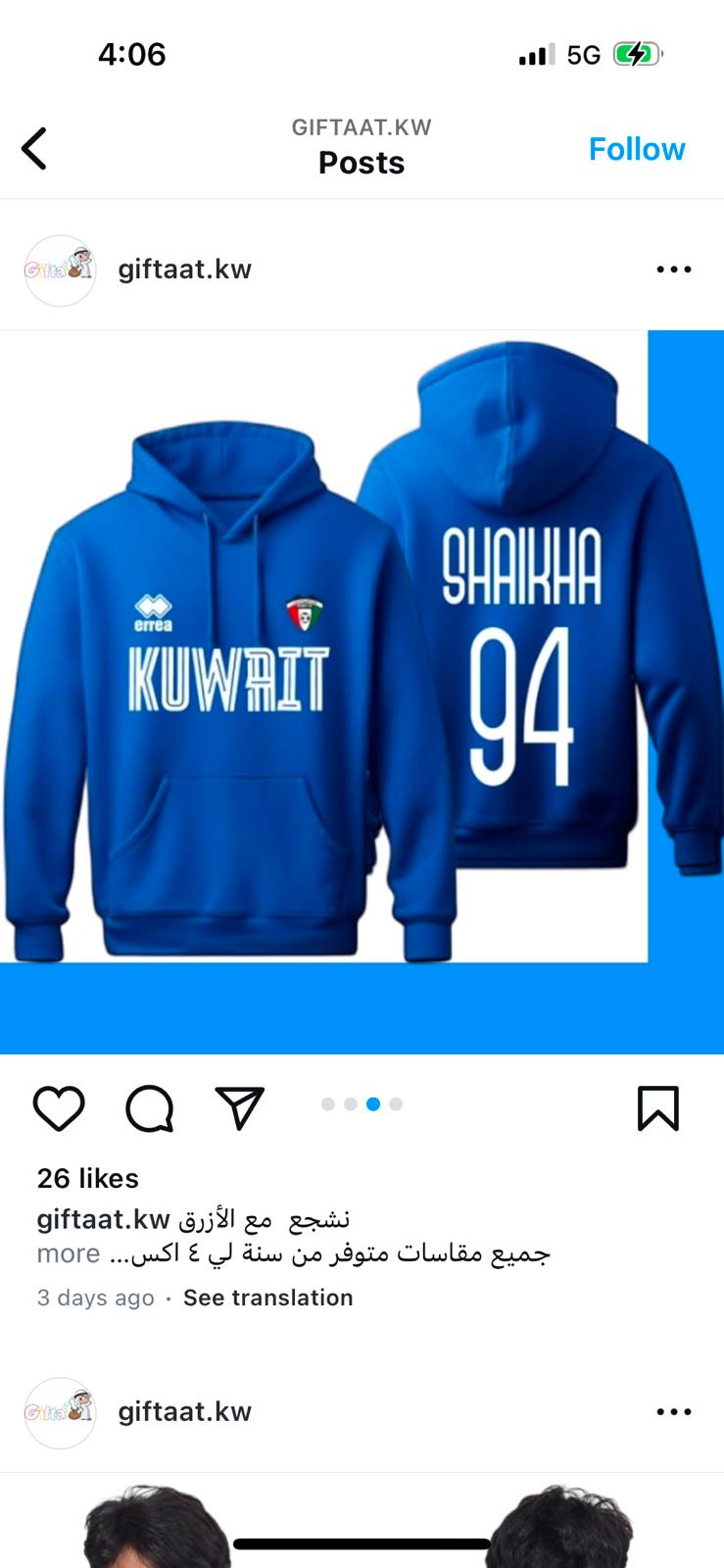The height and width of the screenshot is (1568, 724).
Task: Share the hoodie post via send icon
Action: [x=240, y=1107]
